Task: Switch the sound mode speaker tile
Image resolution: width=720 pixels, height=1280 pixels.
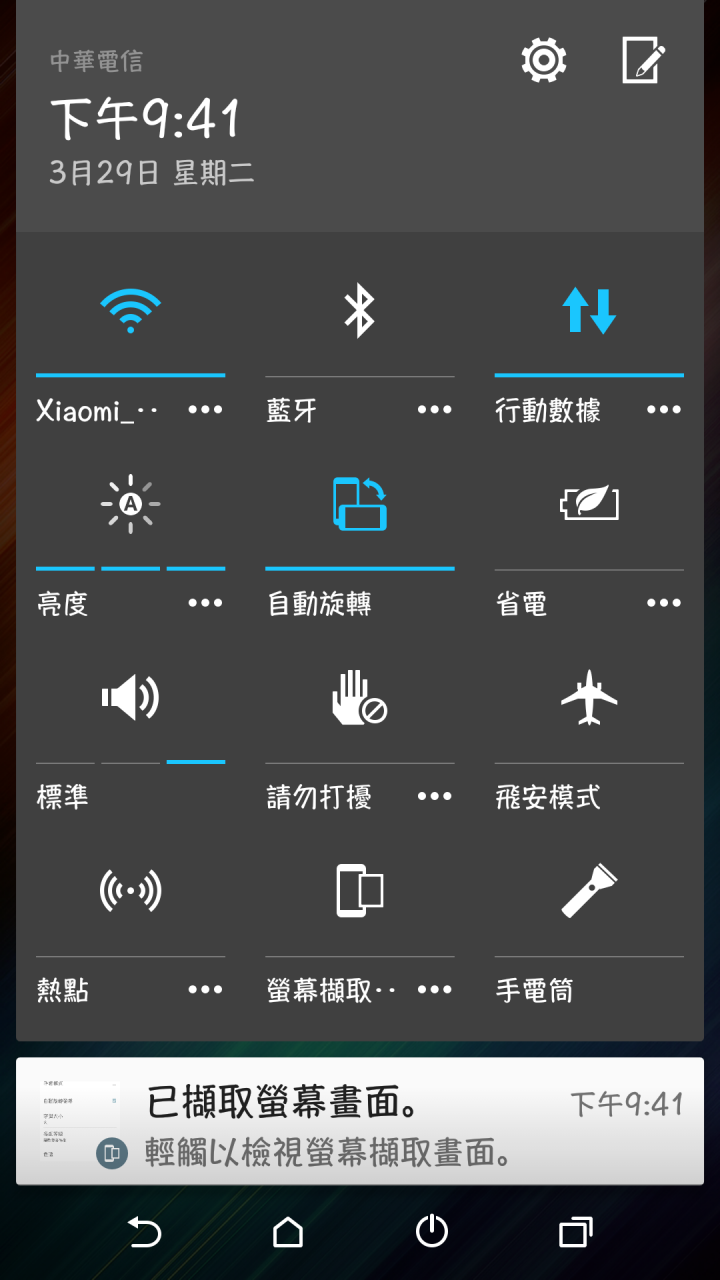Action: coord(130,697)
